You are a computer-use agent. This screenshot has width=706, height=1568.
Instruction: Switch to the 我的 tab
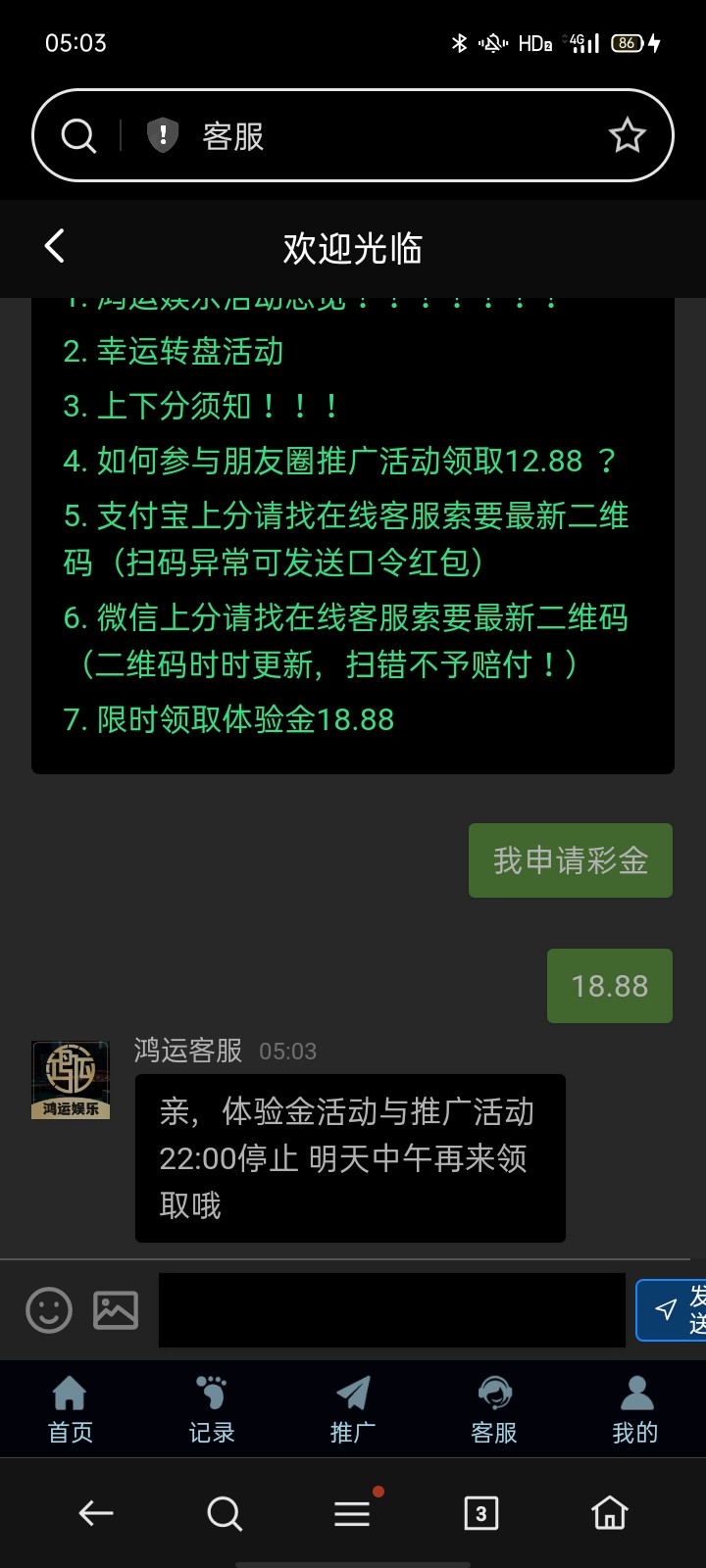pos(635,1409)
